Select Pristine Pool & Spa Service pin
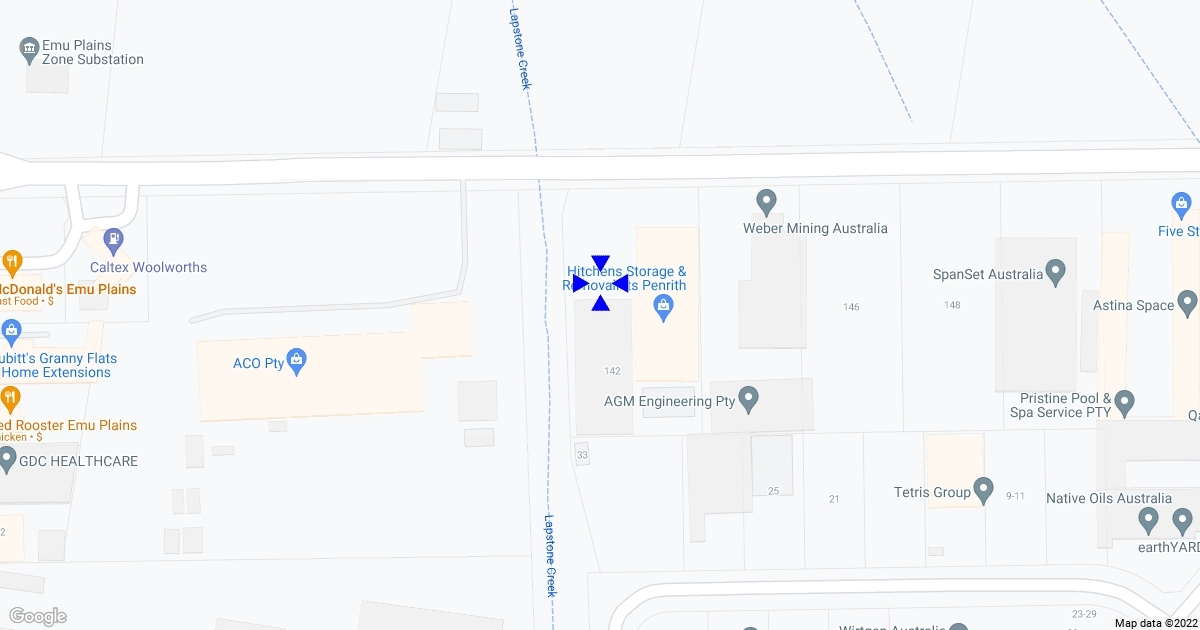1200x630 pixels. (1124, 404)
